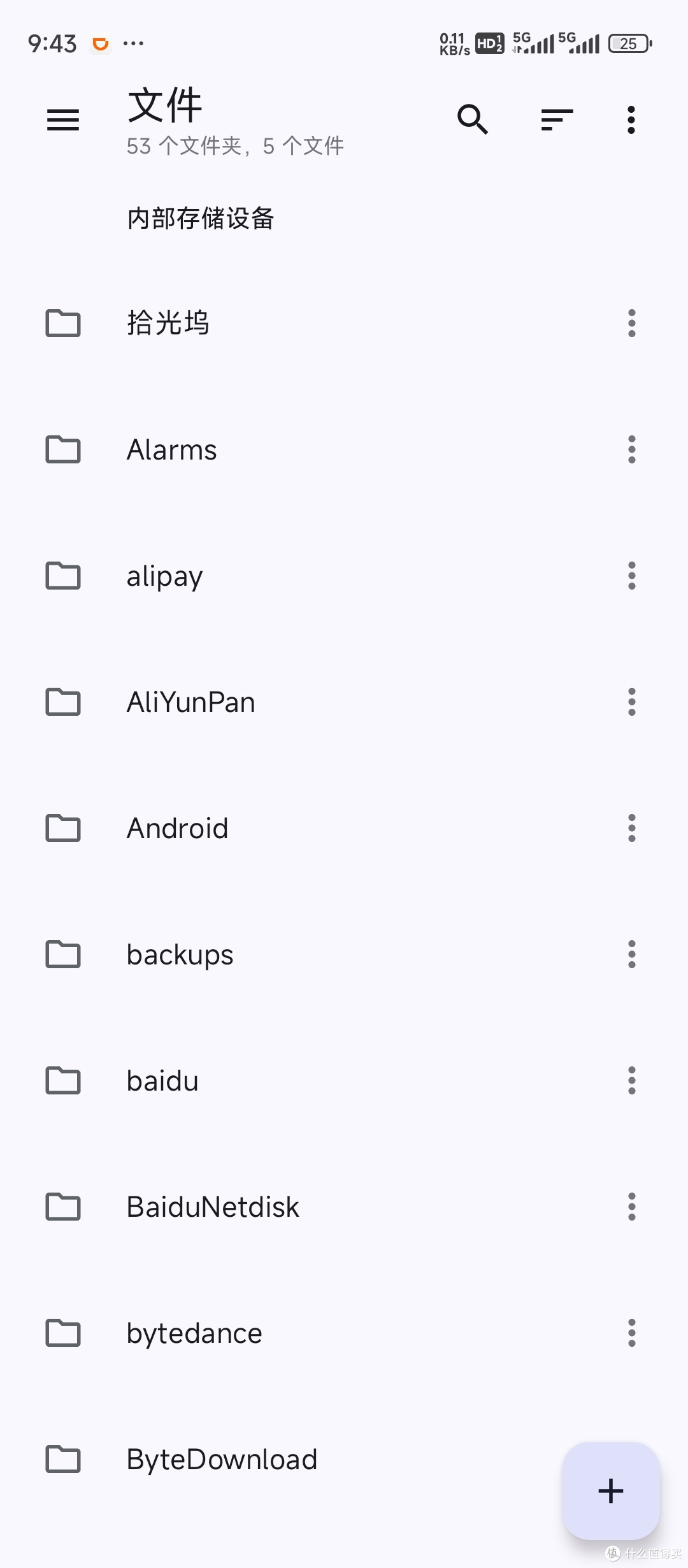Show more options for BaiduNetdisk folder
The width and height of the screenshot is (688, 1568).
631,1207
